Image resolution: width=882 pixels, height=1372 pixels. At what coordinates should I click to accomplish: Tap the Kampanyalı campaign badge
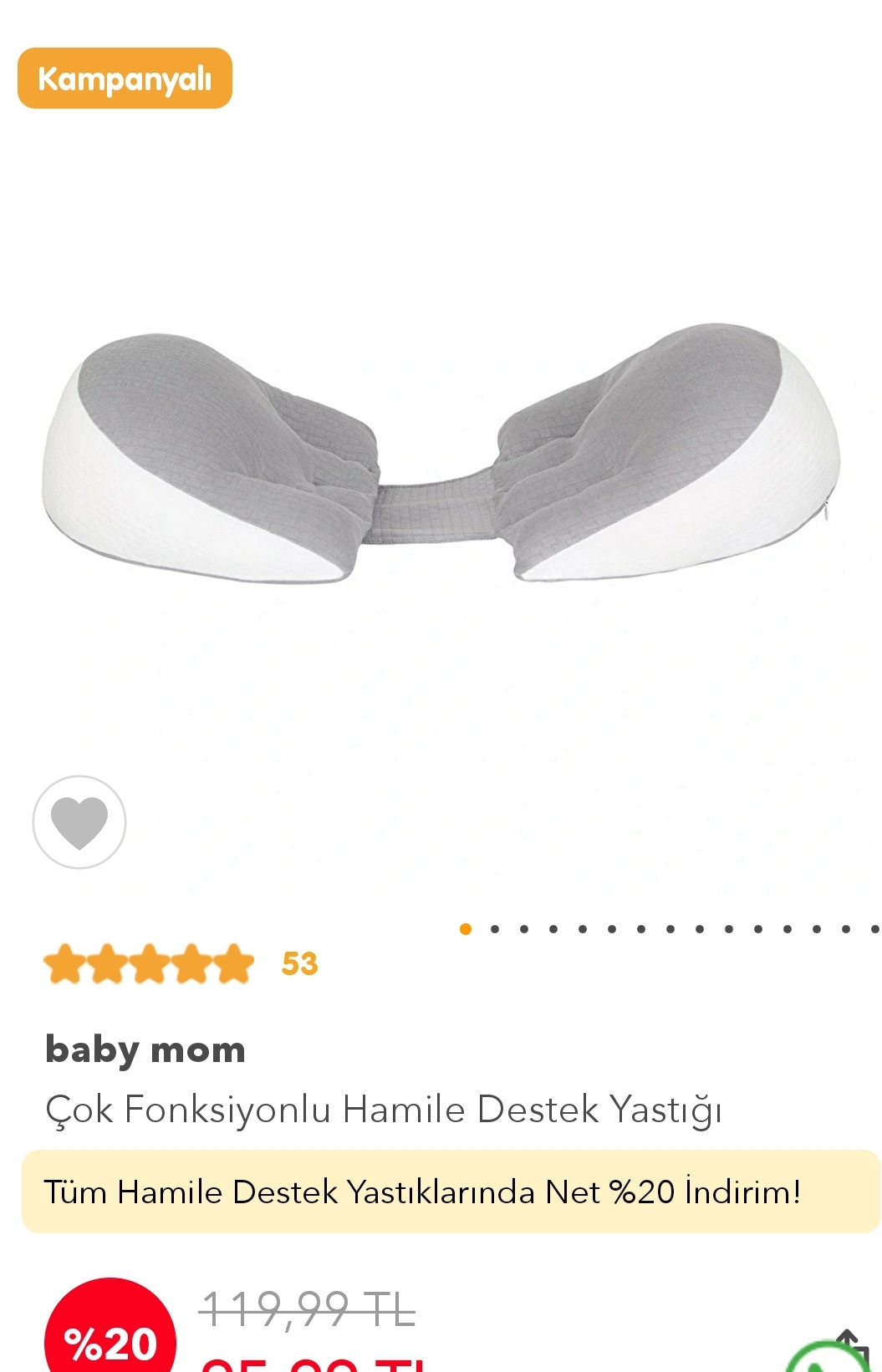point(125,79)
